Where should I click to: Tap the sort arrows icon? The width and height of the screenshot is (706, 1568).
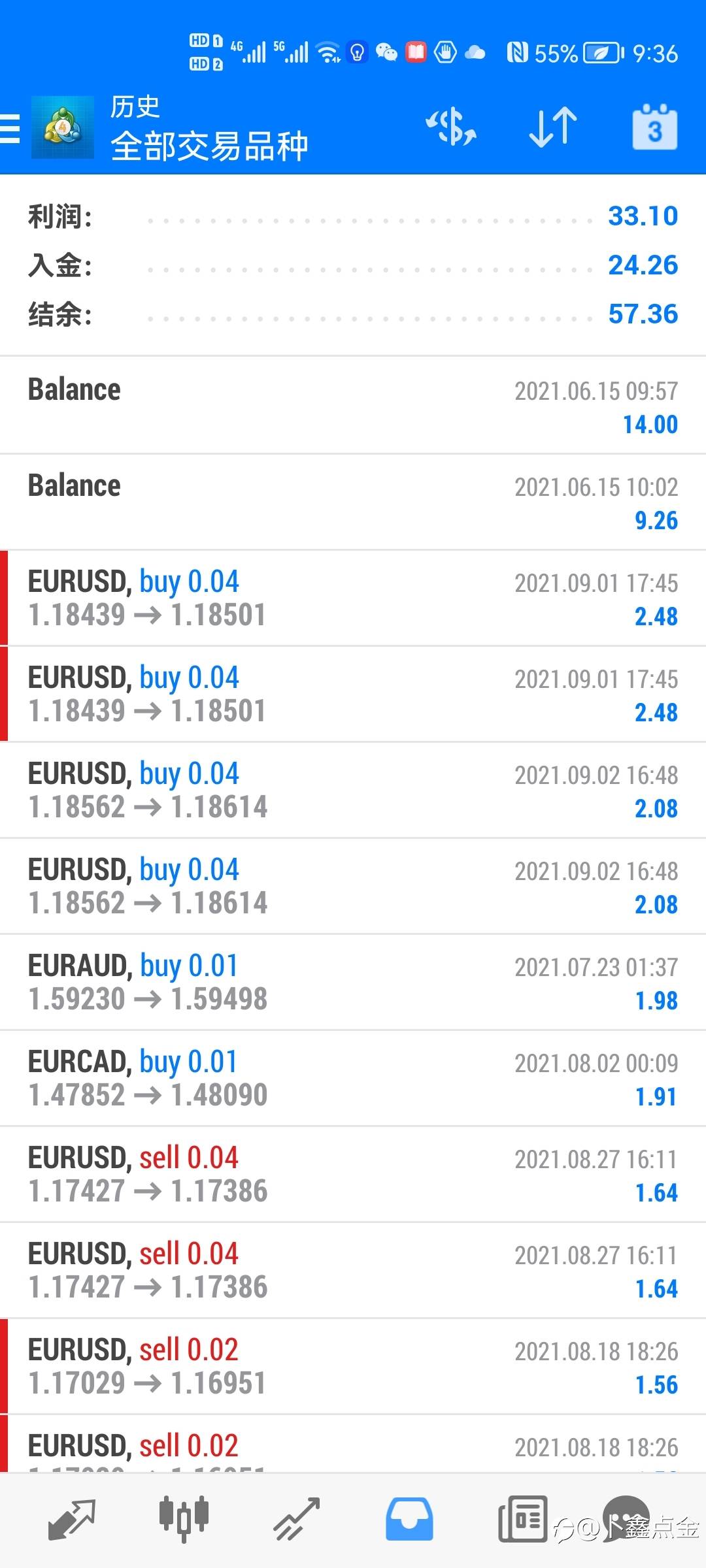pyautogui.click(x=553, y=127)
